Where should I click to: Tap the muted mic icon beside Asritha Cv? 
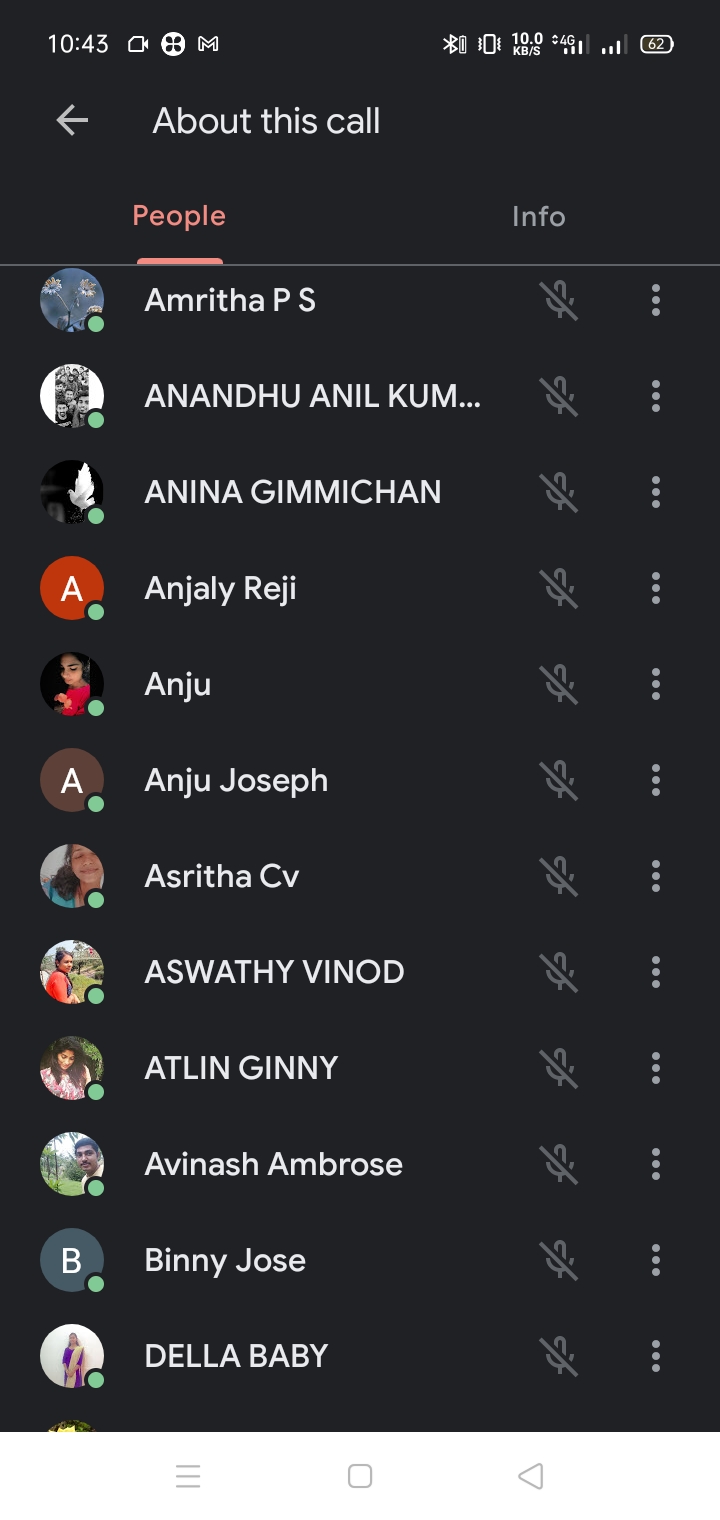point(560,876)
